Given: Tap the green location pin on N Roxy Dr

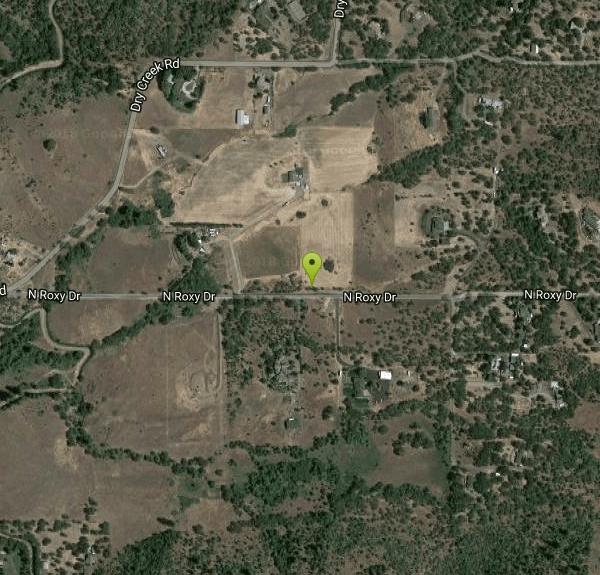Looking at the screenshot, I should point(312,267).
